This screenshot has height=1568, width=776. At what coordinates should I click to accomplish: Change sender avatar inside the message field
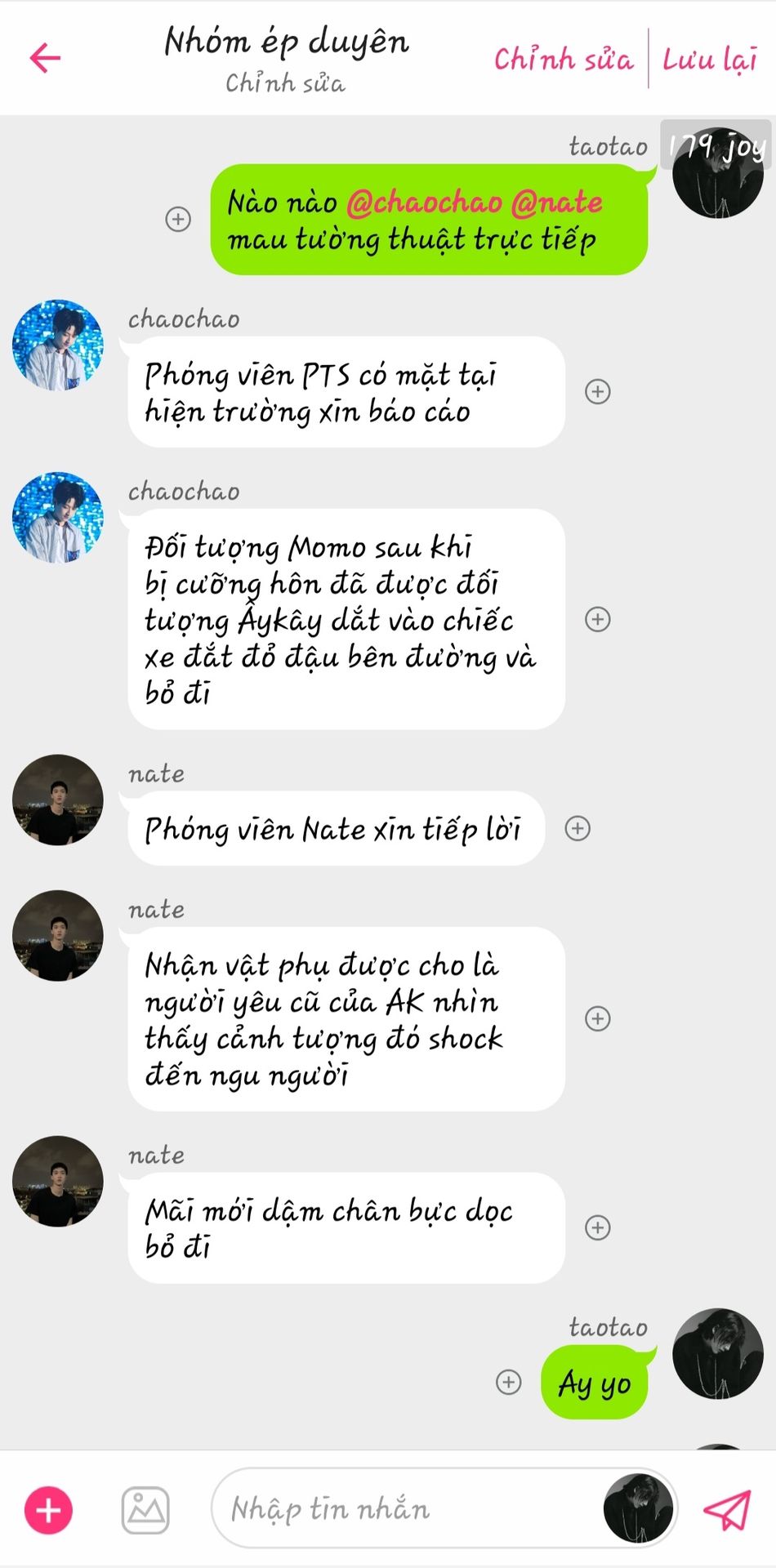638,1508
